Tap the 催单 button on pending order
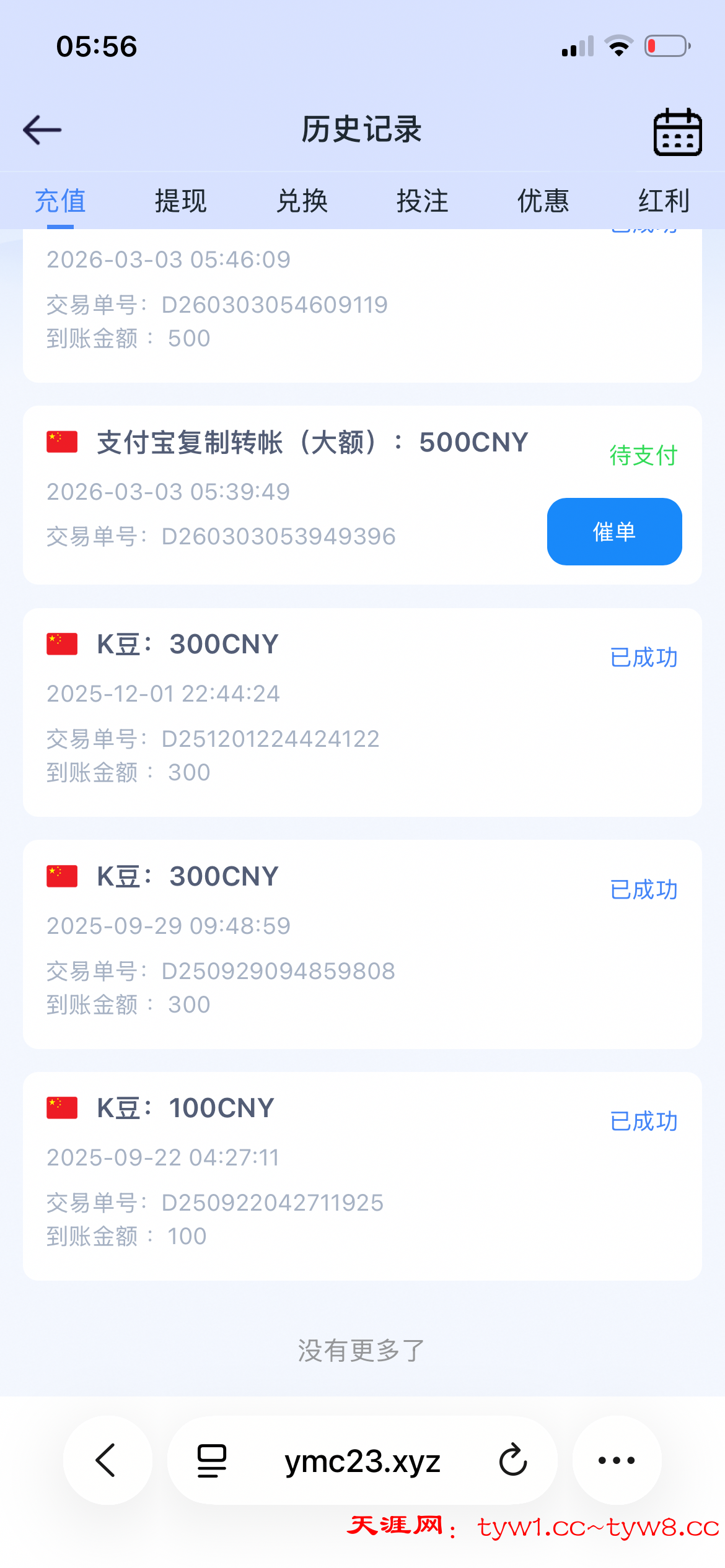The height and width of the screenshot is (1568, 725). point(614,531)
